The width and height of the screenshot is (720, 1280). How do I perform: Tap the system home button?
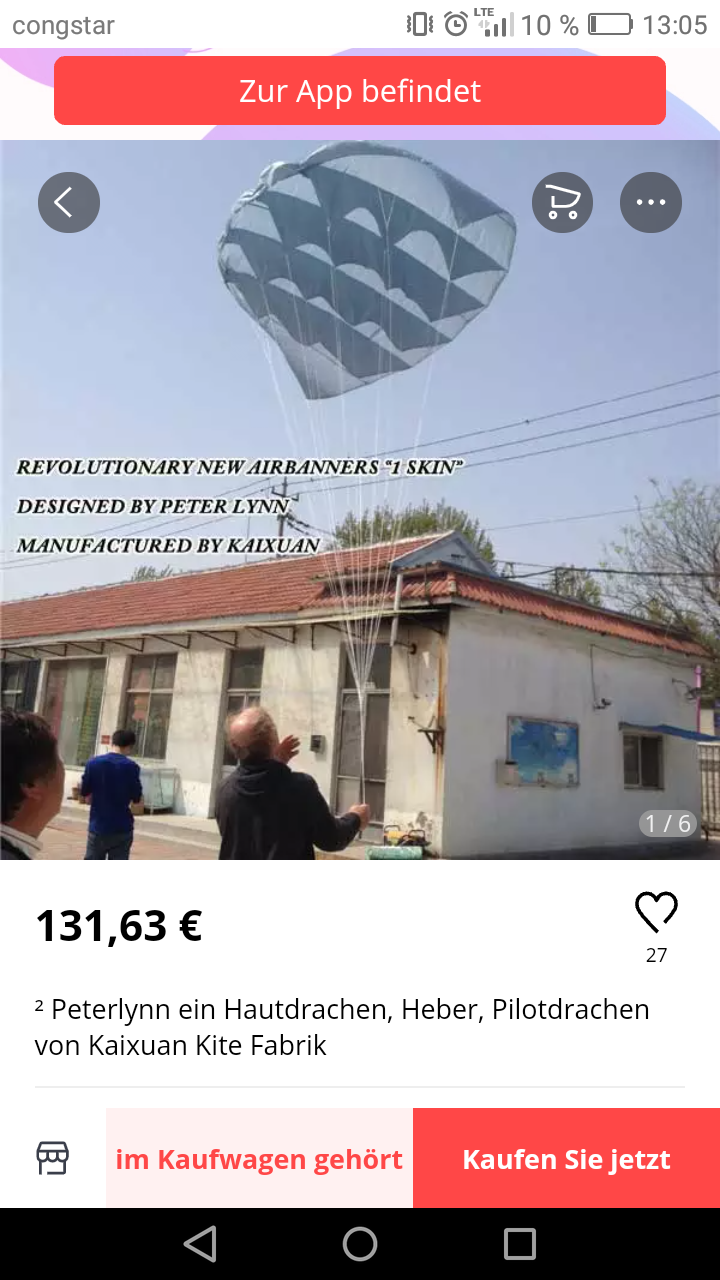pyautogui.click(x=360, y=1244)
